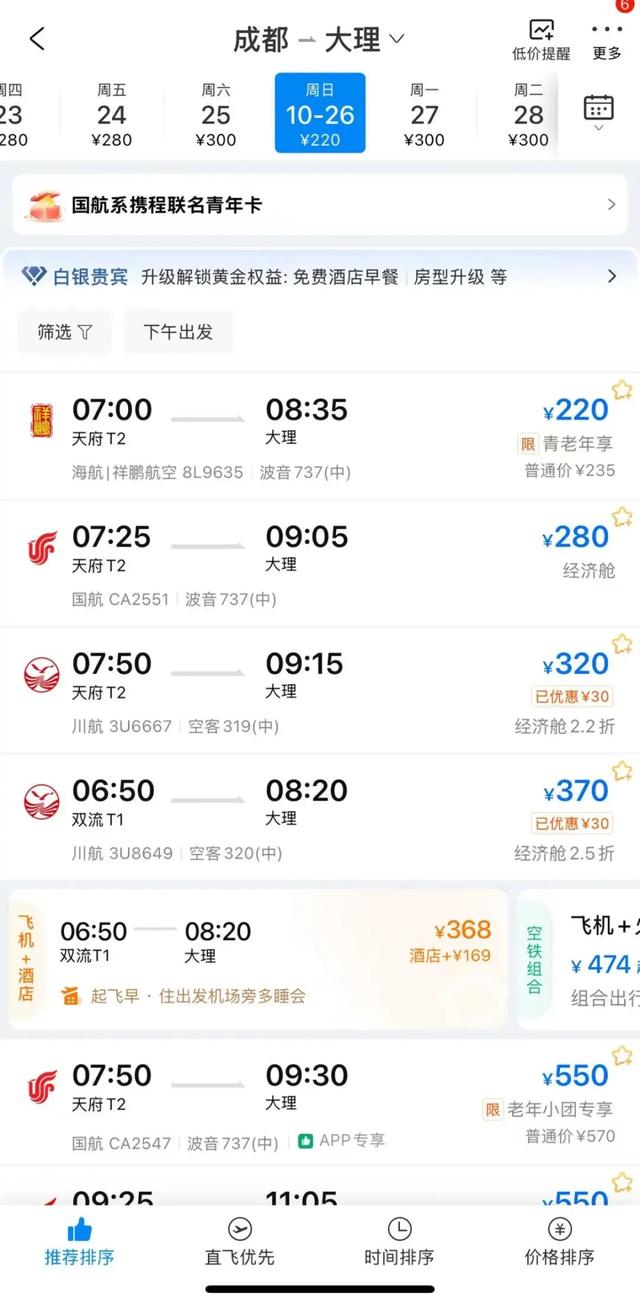Open the 07:00 祥鹏航空 8L9635 flight
640x1304 pixels.
pyautogui.click(x=300, y=438)
